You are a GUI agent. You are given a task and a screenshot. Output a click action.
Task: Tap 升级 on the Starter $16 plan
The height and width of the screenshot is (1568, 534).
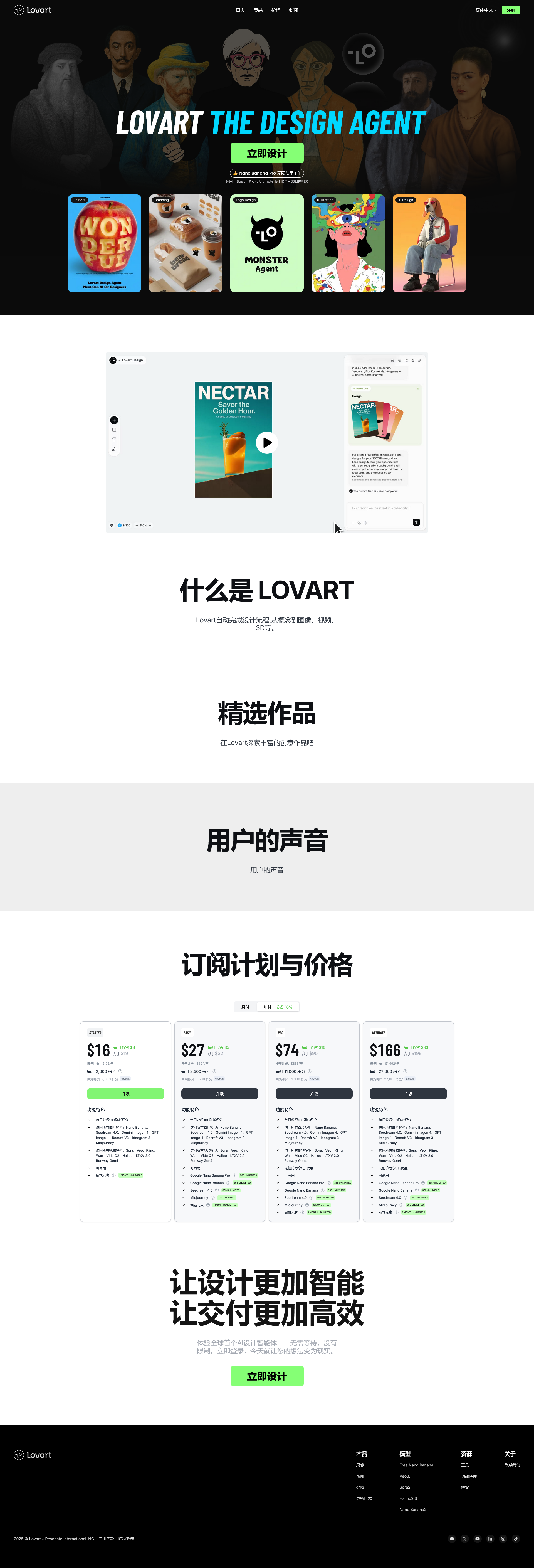(x=125, y=1094)
